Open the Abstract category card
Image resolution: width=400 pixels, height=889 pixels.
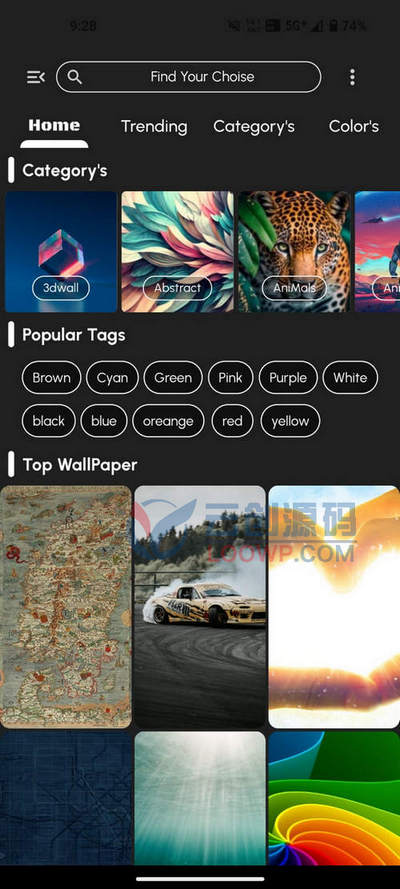(177, 251)
